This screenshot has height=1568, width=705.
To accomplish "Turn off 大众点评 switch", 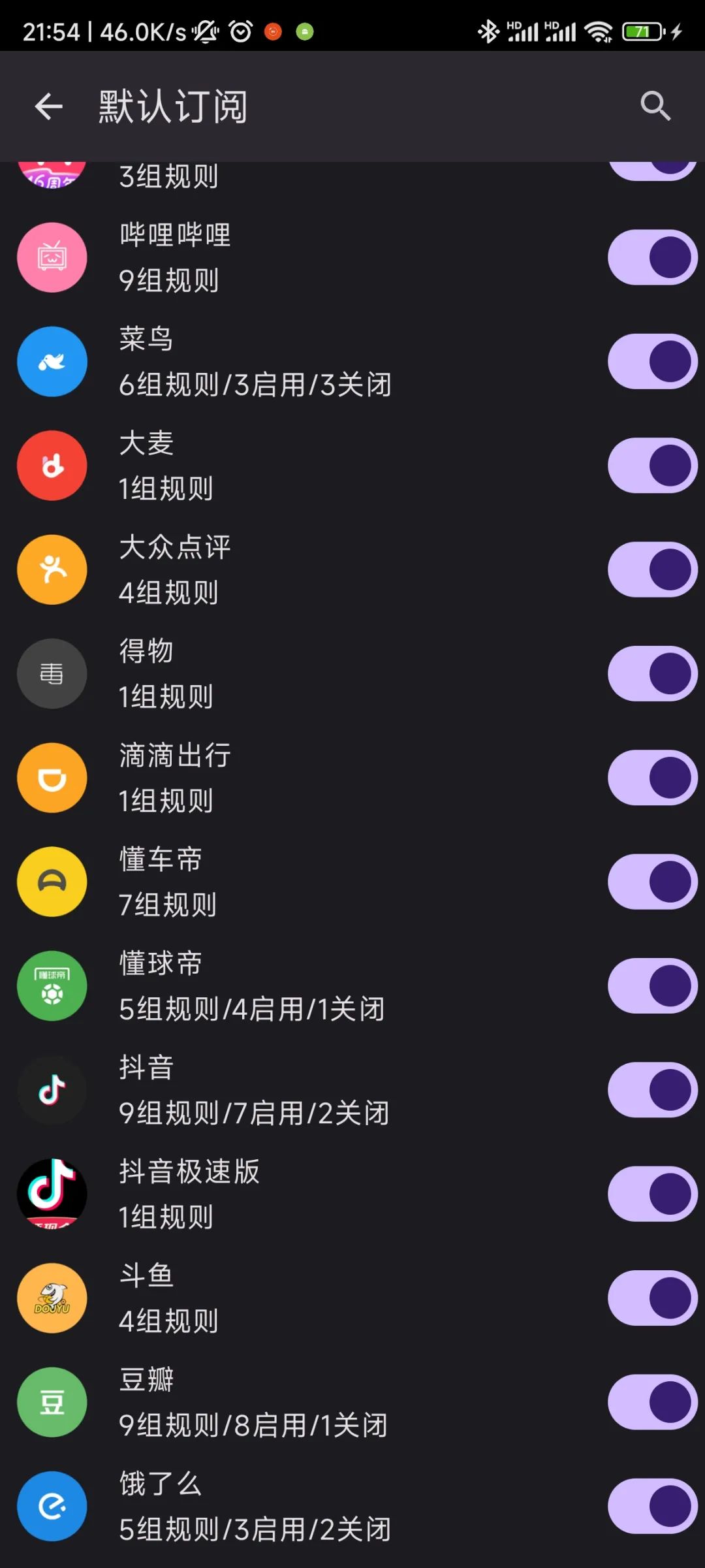I will [652, 569].
